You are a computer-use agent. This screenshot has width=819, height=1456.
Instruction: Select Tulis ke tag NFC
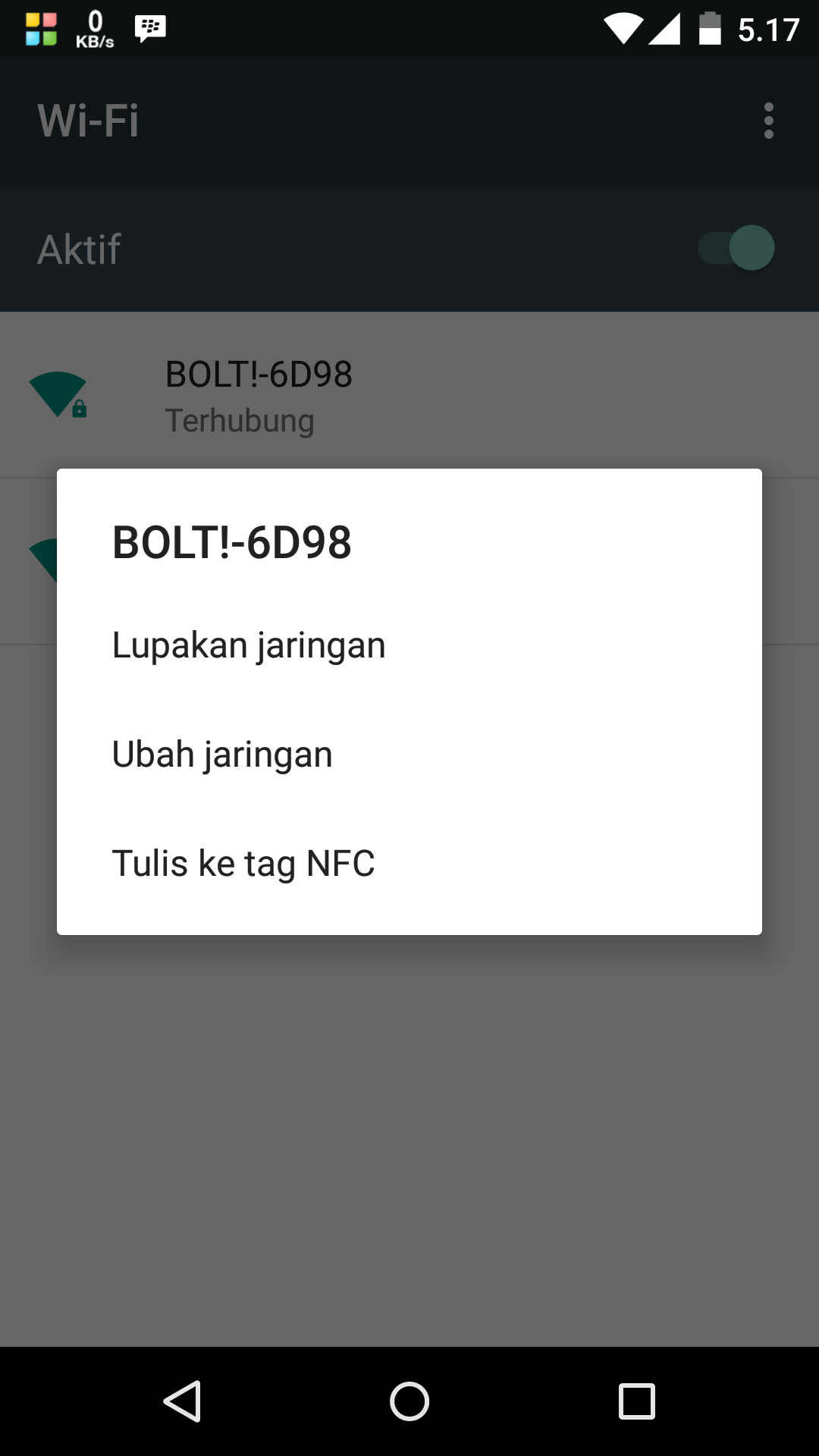click(x=243, y=863)
